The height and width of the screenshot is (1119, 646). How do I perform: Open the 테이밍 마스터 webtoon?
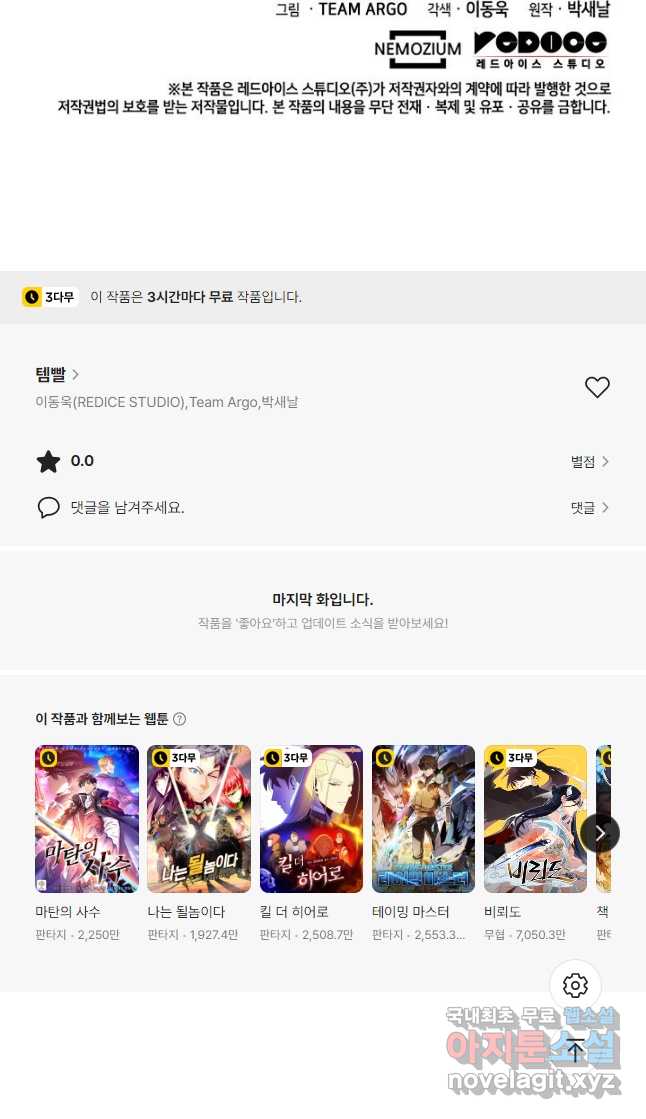coord(423,819)
